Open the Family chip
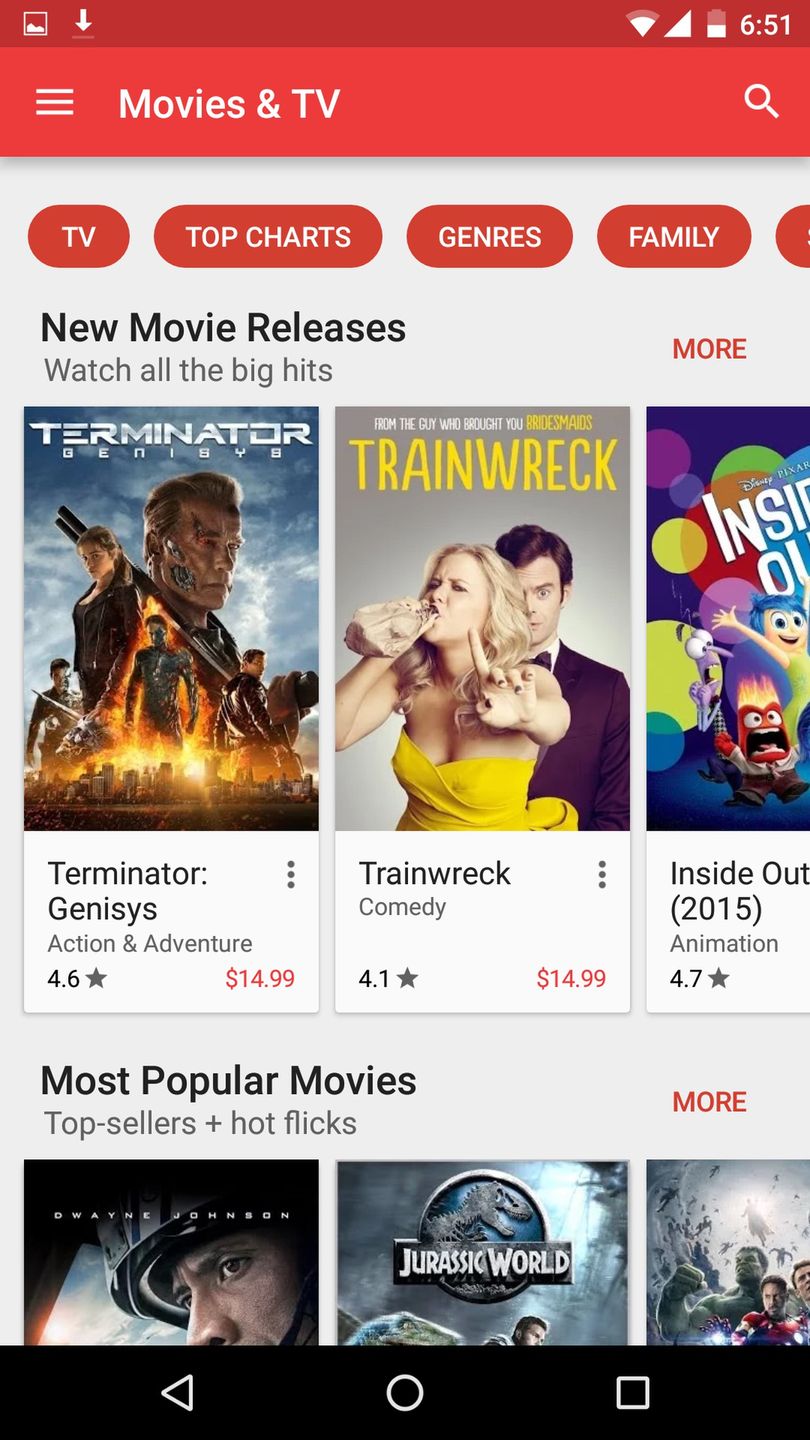Screen dimensions: 810x1440 673,237
